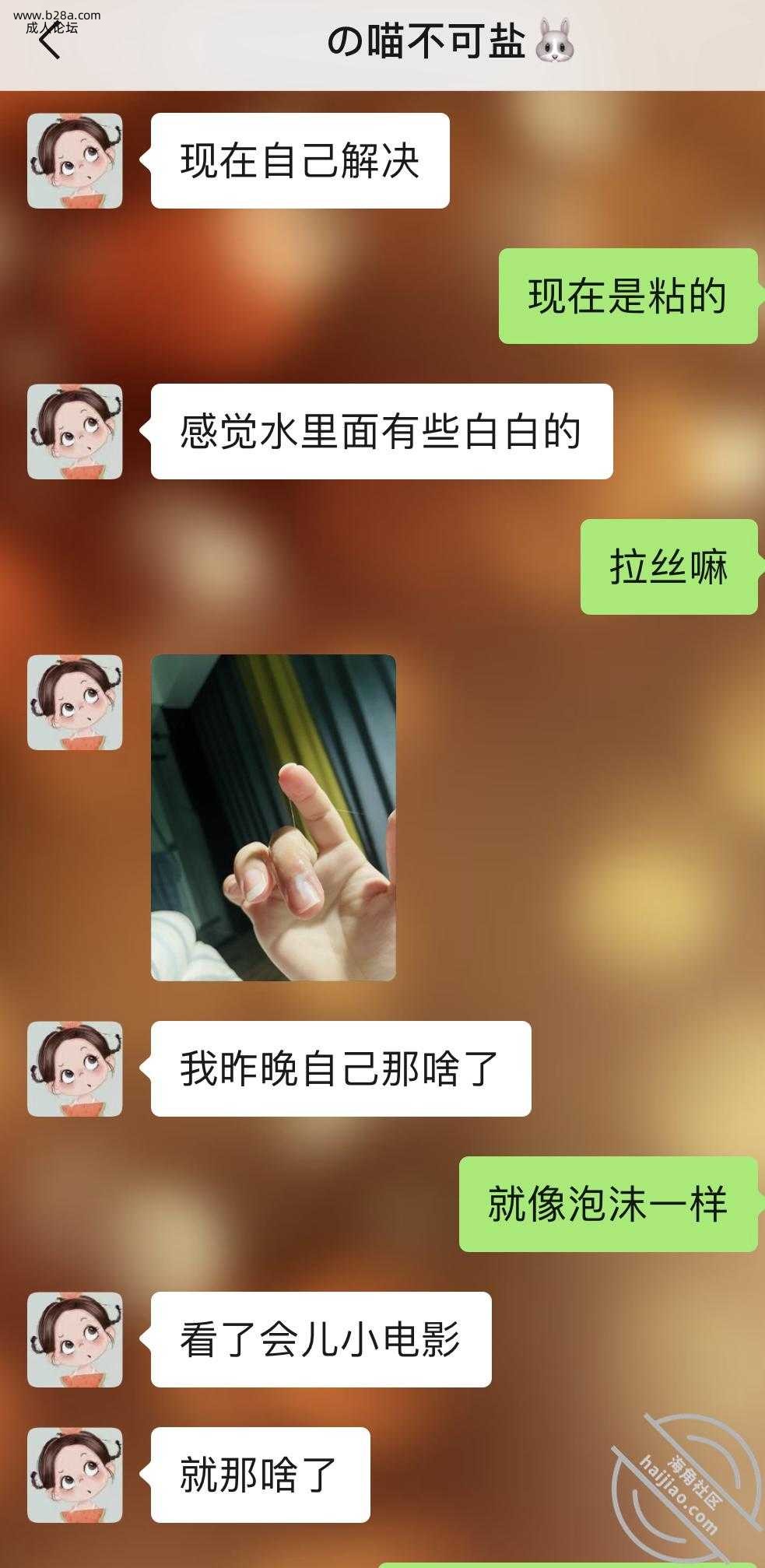This screenshot has height=1568, width=765.
Task: Open the photo message in the chat
Action: click(273, 817)
